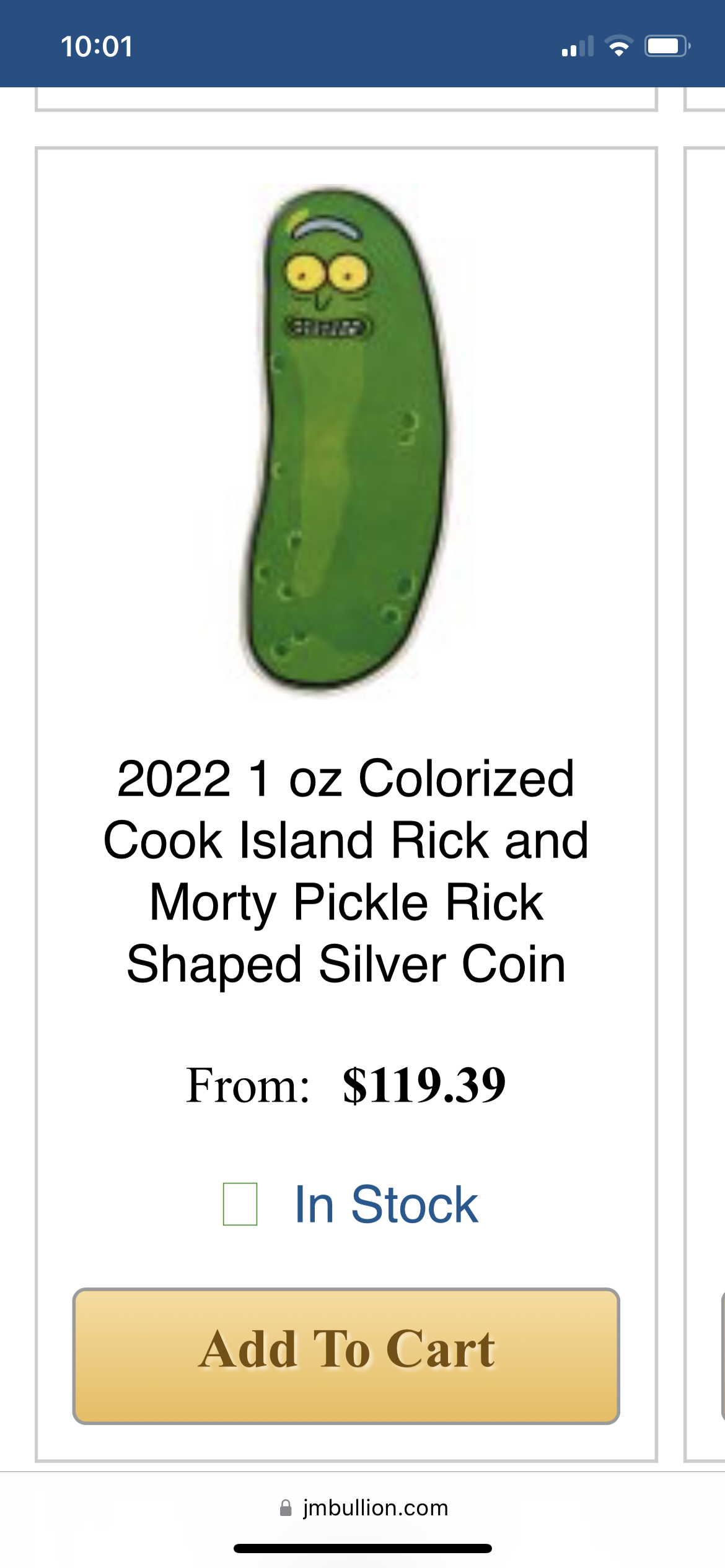This screenshot has height=1568, width=725.
Task: Open the 2022 Pickle Rick Silver Coin title
Action: click(x=346, y=870)
